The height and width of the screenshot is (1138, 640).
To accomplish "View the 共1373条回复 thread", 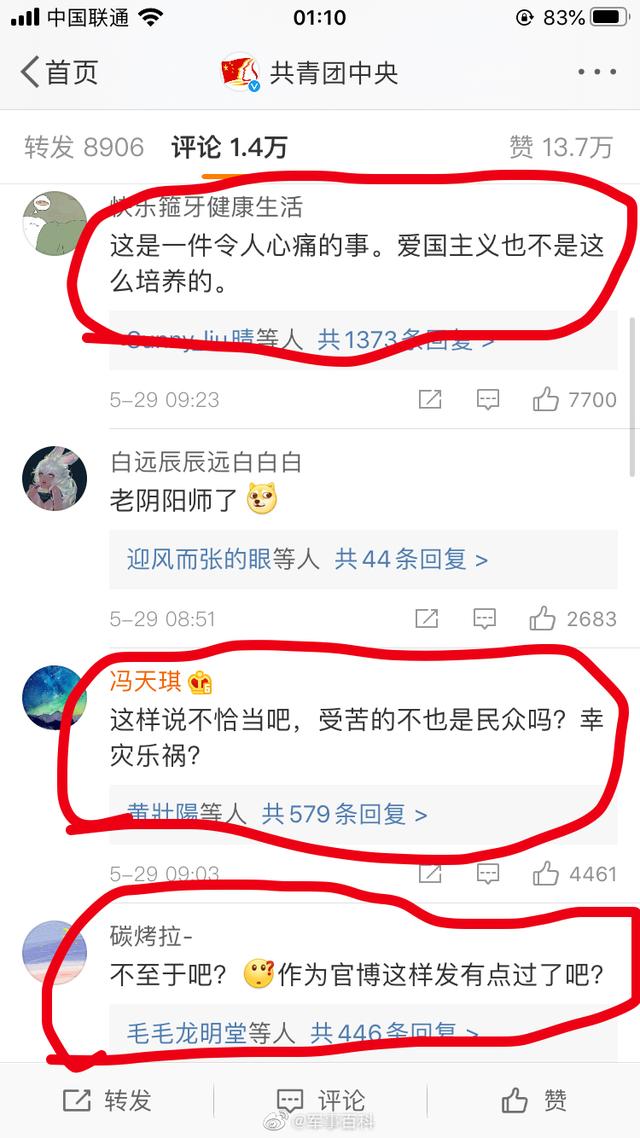I will click(405, 340).
